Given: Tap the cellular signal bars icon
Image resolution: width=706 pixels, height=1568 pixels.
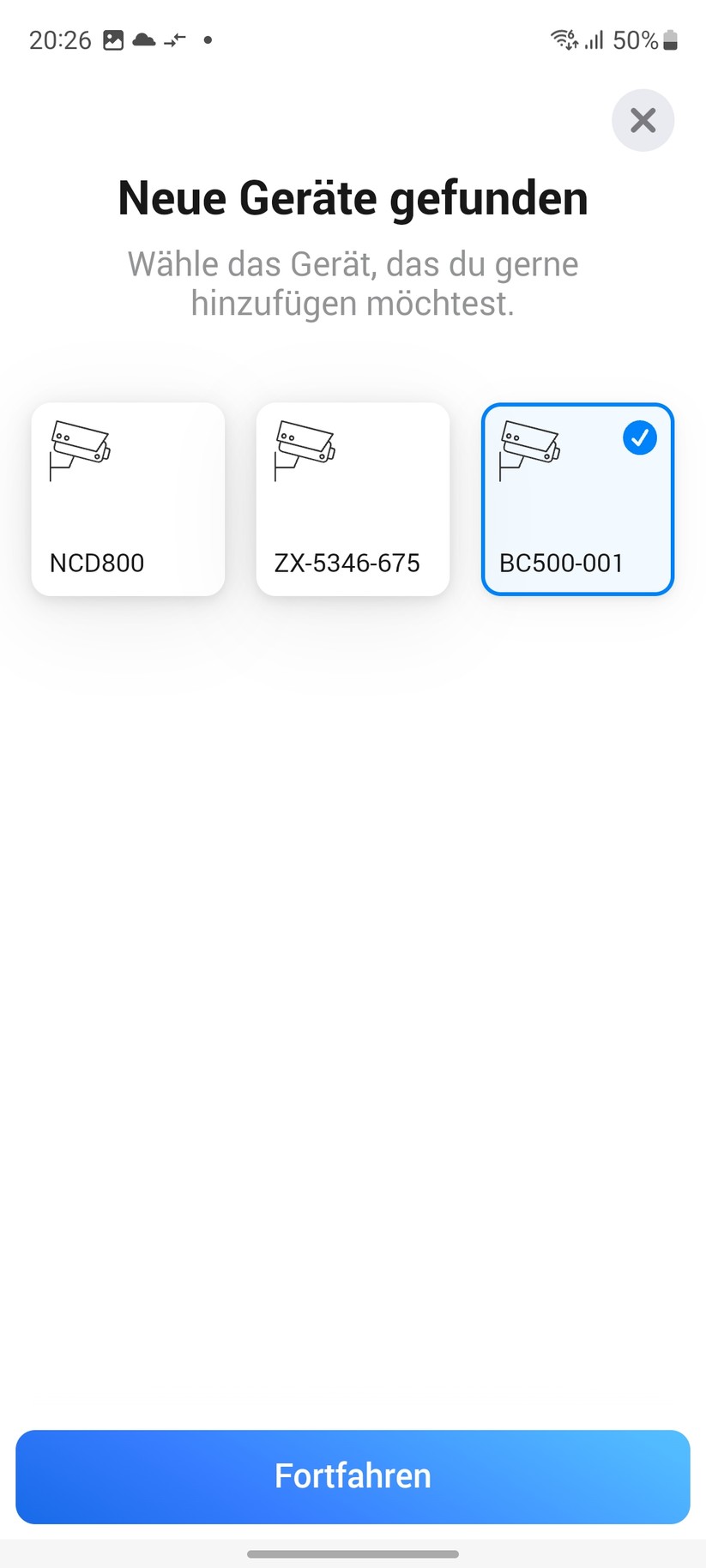Looking at the screenshot, I should pos(596,39).
